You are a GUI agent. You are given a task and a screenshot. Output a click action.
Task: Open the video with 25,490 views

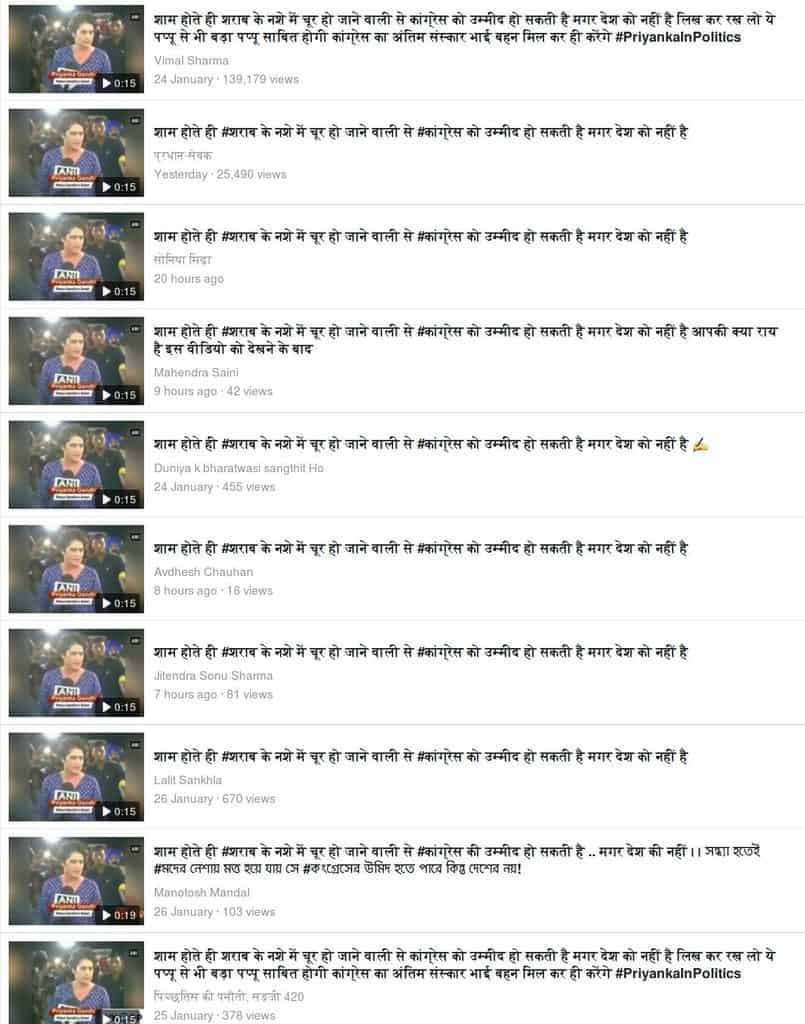[76, 153]
